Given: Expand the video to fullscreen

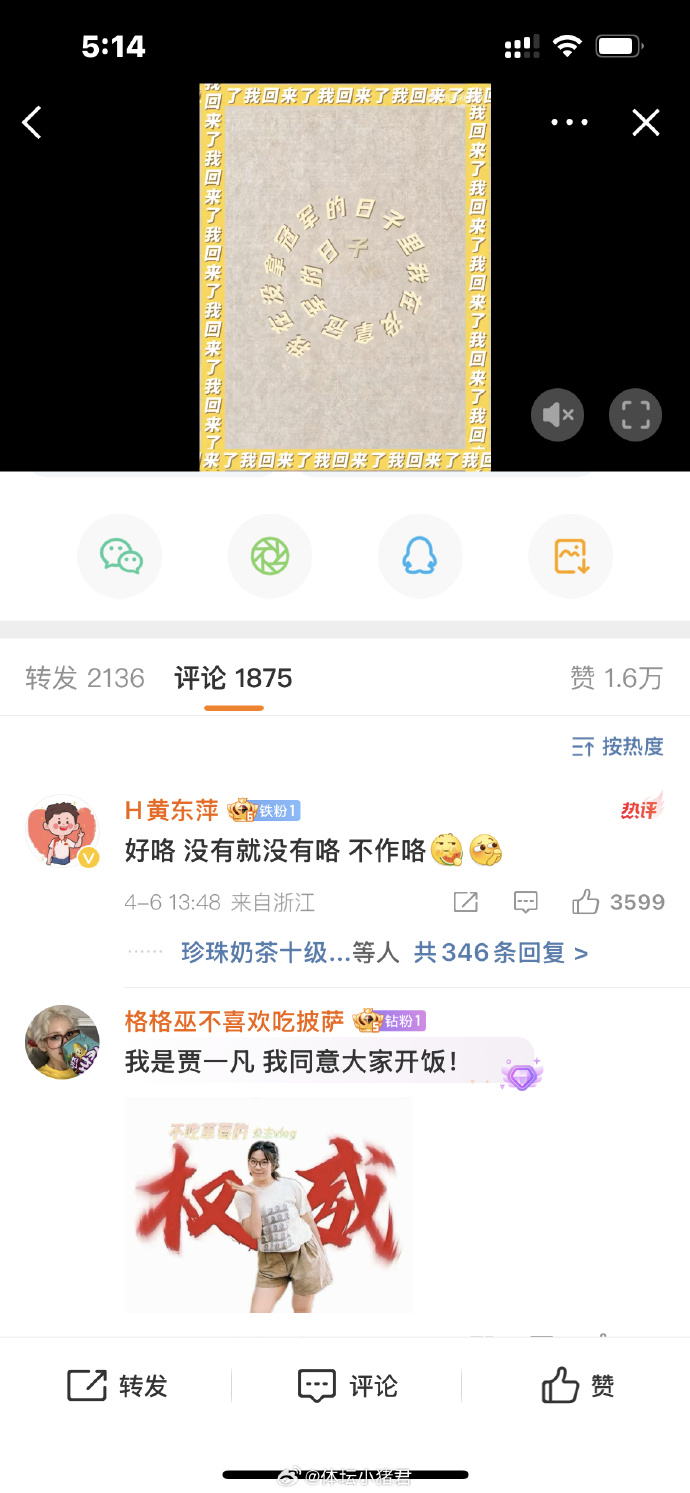Looking at the screenshot, I should (x=635, y=414).
